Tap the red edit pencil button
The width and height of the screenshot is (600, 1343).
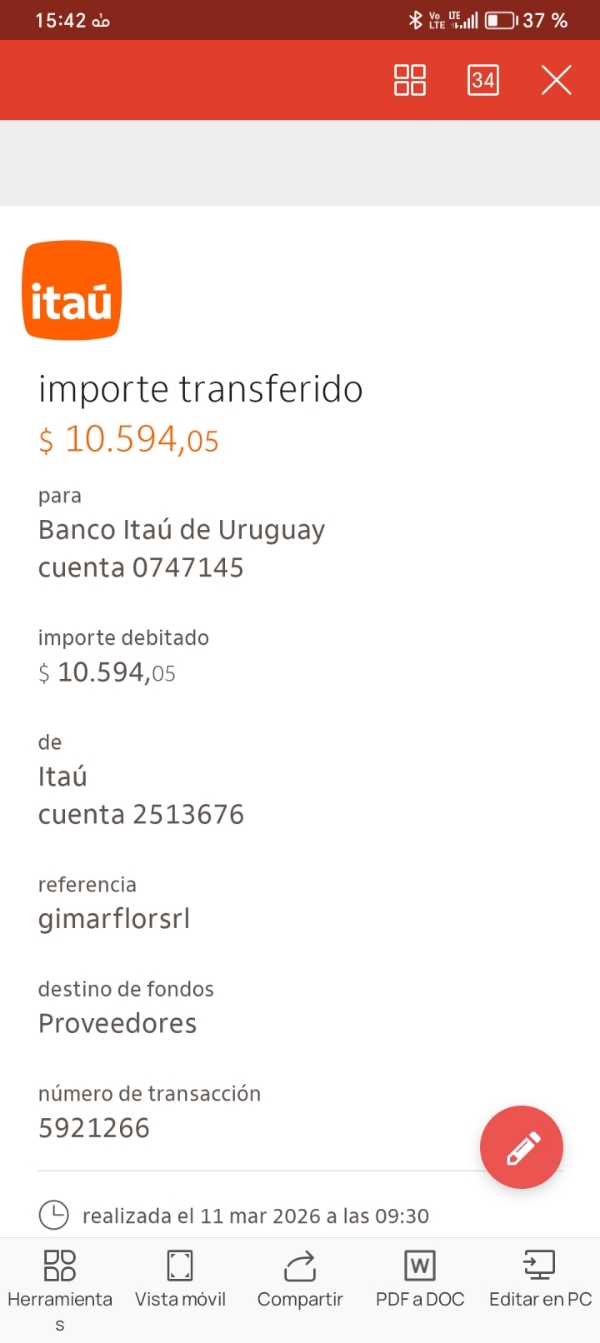coord(521,1147)
